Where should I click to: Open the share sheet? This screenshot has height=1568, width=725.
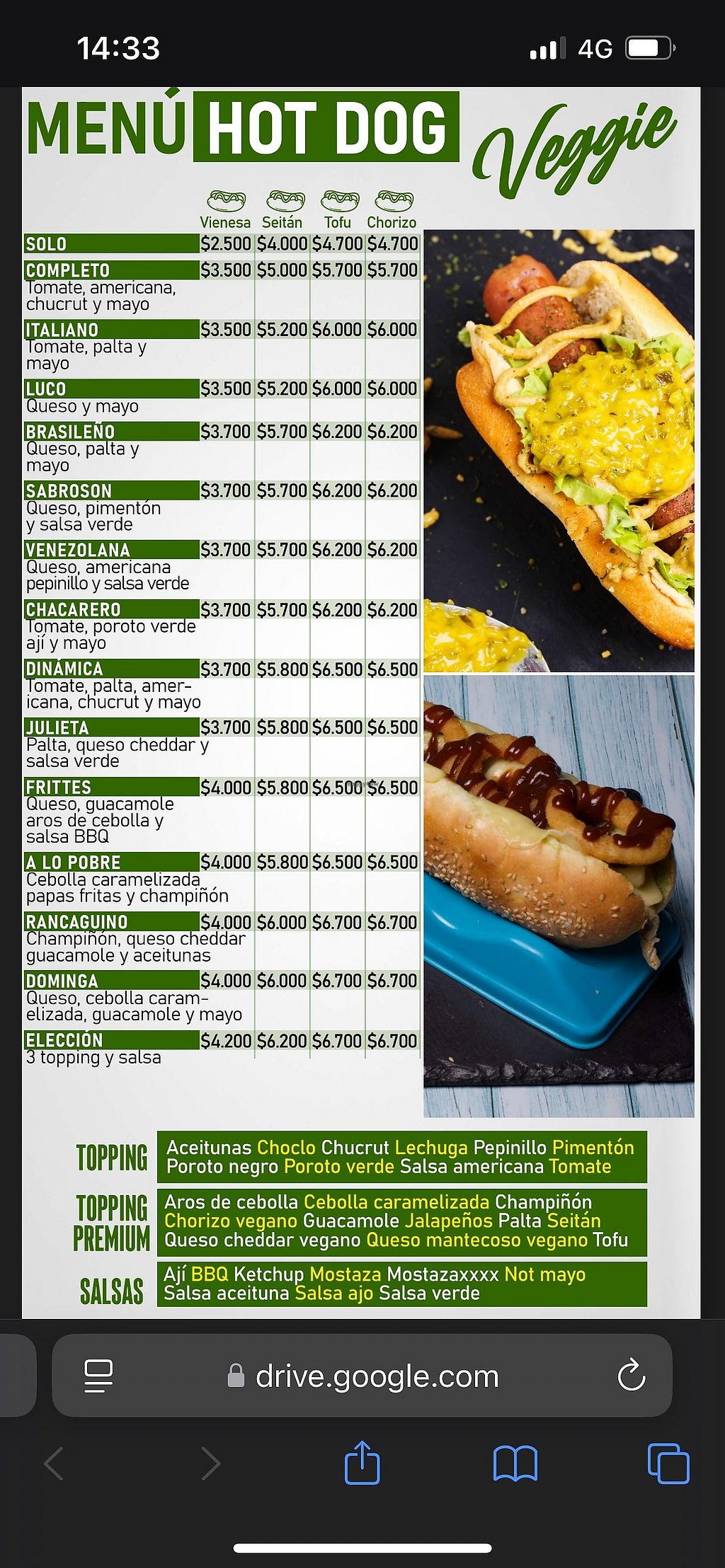click(x=362, y=1463)
